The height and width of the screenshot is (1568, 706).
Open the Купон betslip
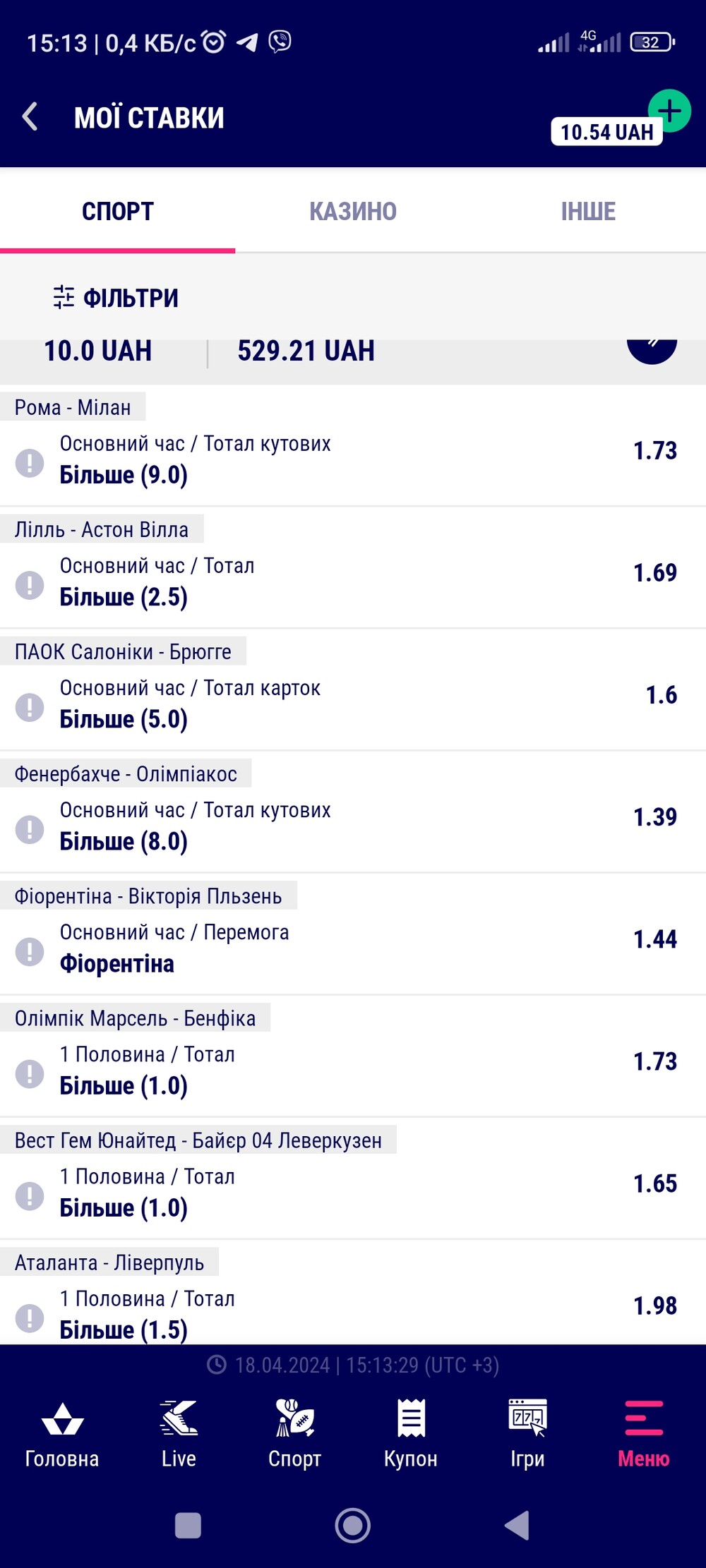click(x=411, y=1434)
